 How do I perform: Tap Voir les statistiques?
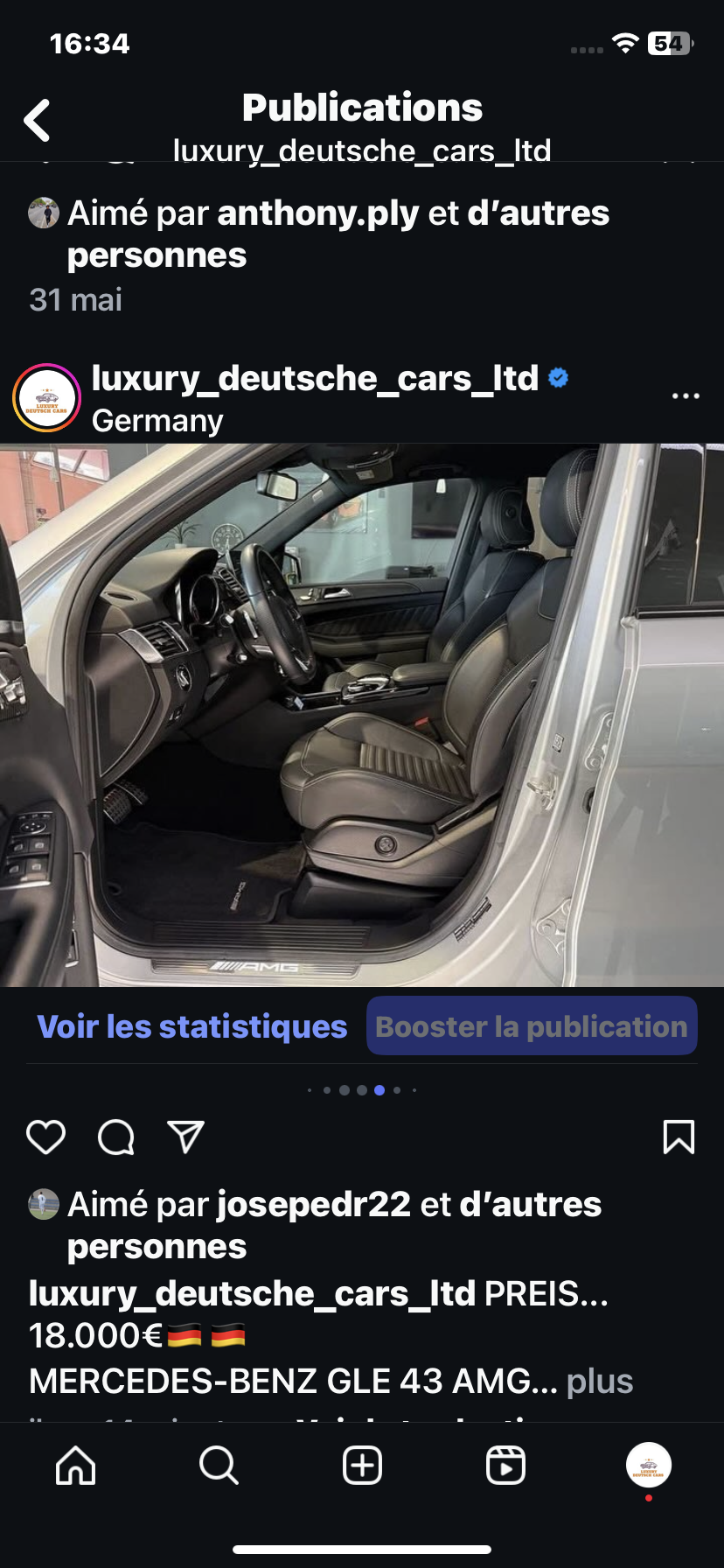(x=192, y=1026)
